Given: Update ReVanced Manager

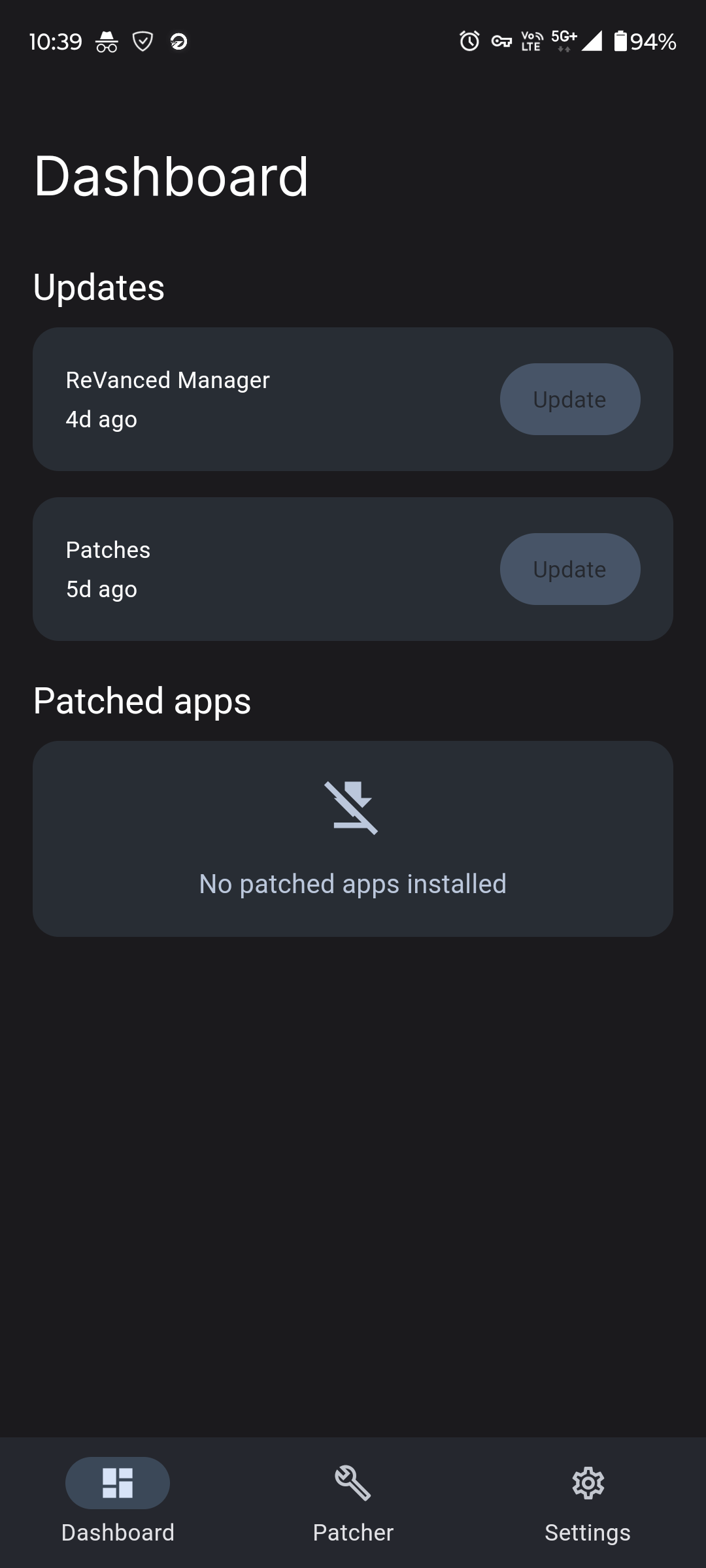Looking at the screenshot, I should tap(569, 399).
